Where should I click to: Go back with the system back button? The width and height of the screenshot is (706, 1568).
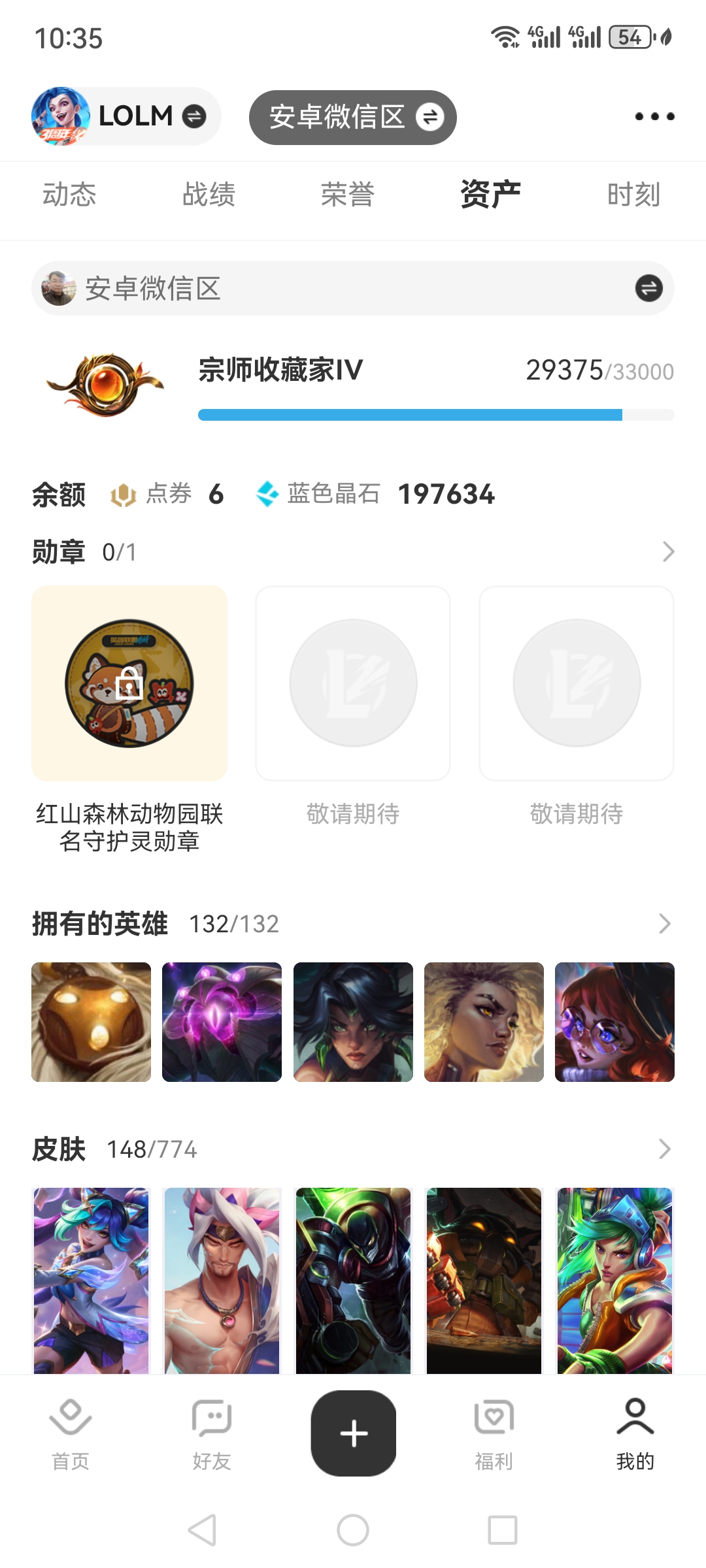coord(202,1530)
